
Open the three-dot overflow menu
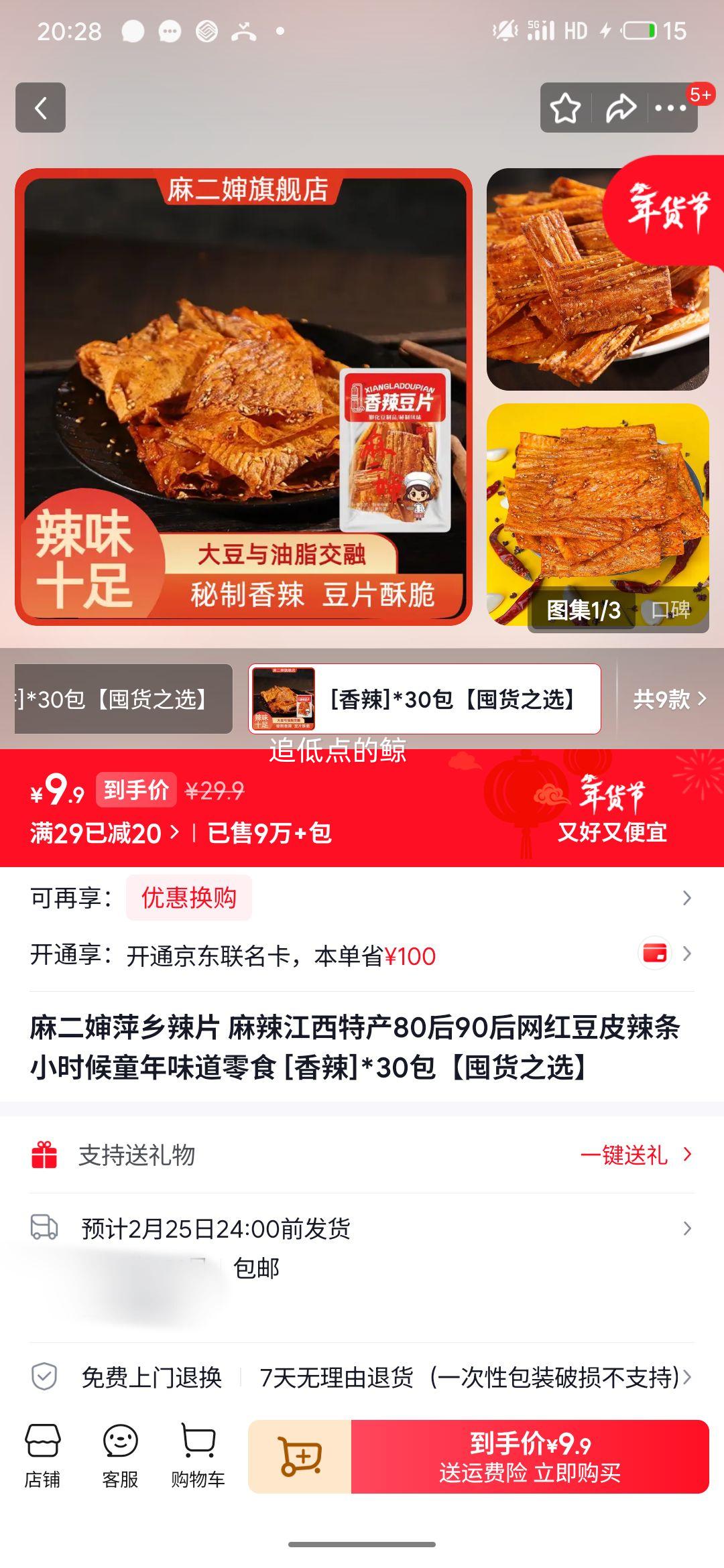(x=671, y=108)
